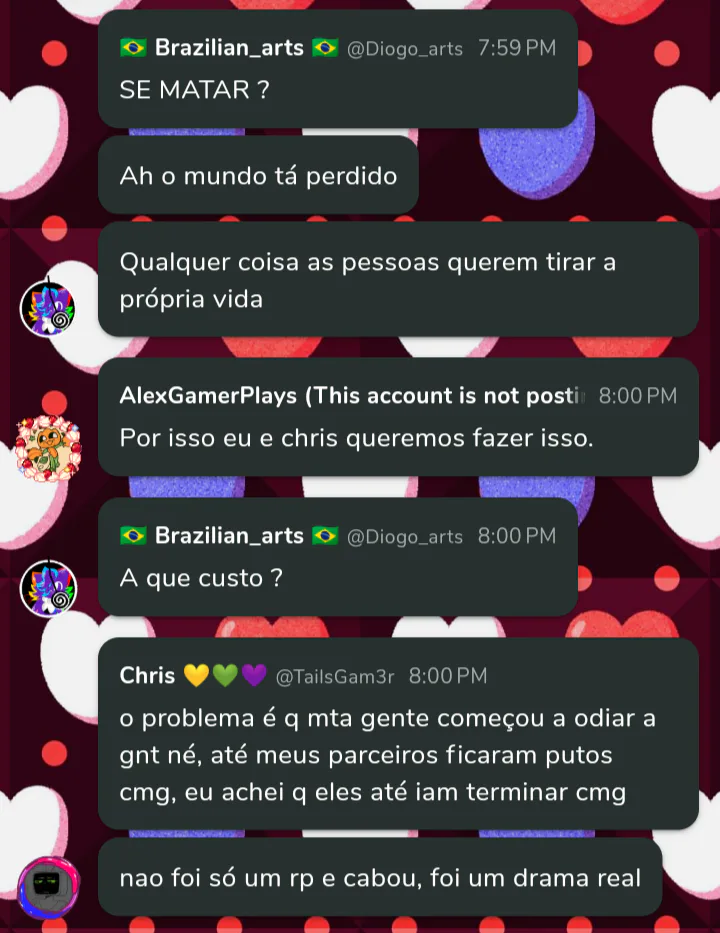Open Chris's avatar beside the last message
720x933 pixels.
point(48,886)
